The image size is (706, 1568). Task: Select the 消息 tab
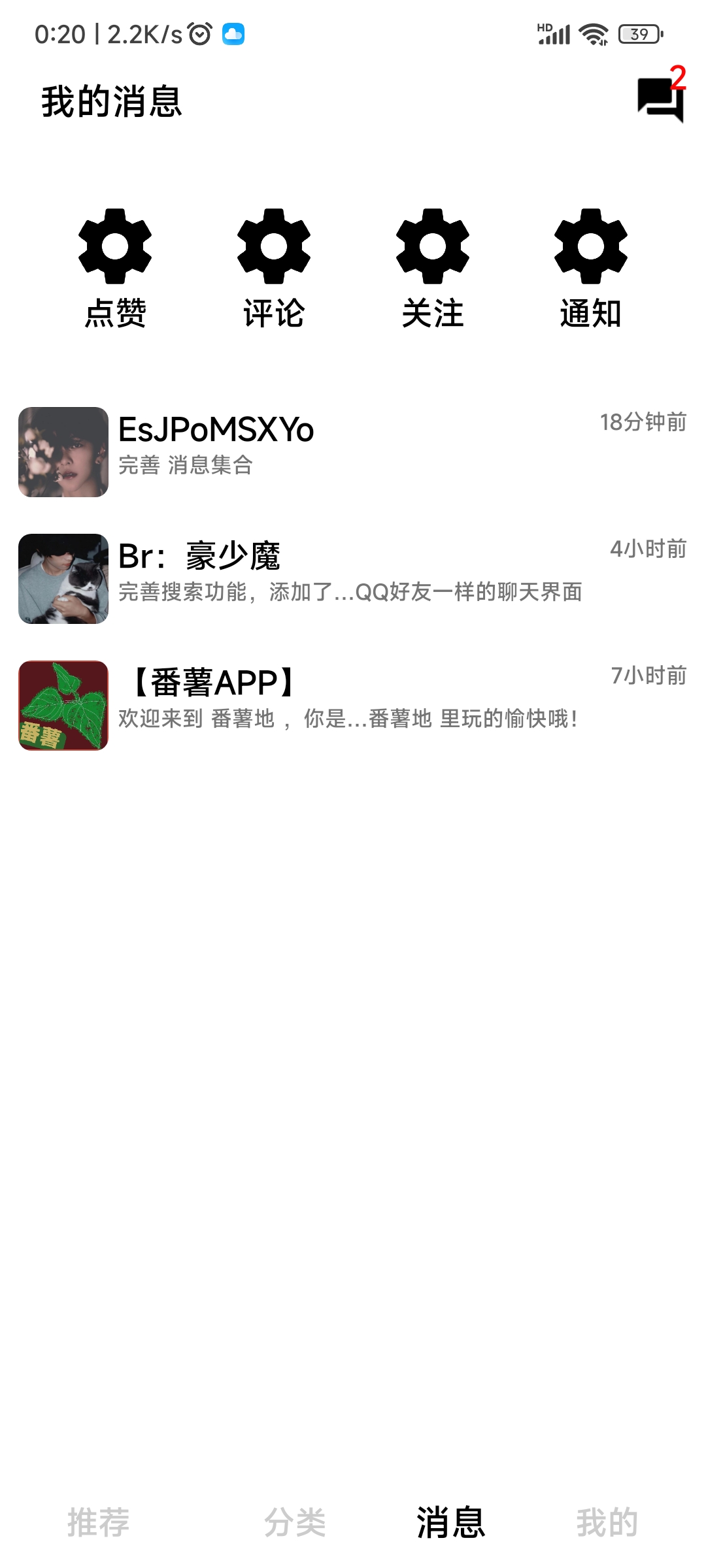pyautogui.click(x=450, y=1522)
